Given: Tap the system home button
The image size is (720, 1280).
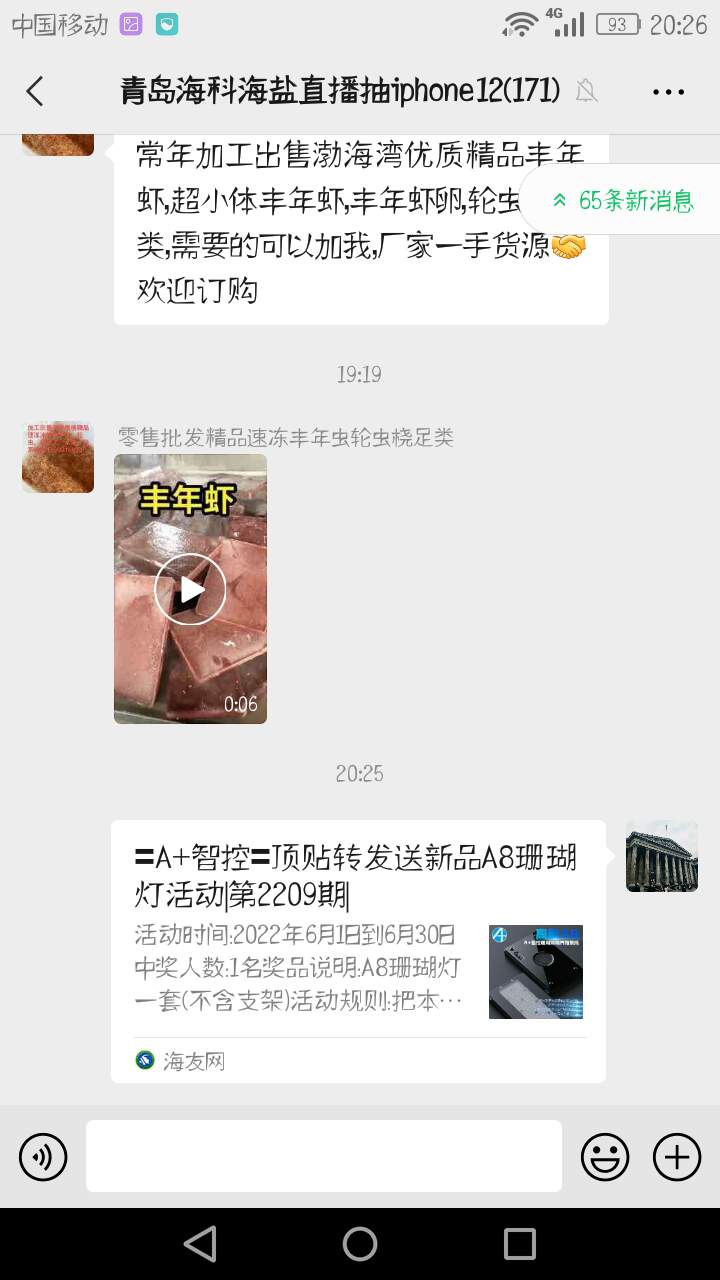Looking at the screenshot, I should coord(360,1244).
